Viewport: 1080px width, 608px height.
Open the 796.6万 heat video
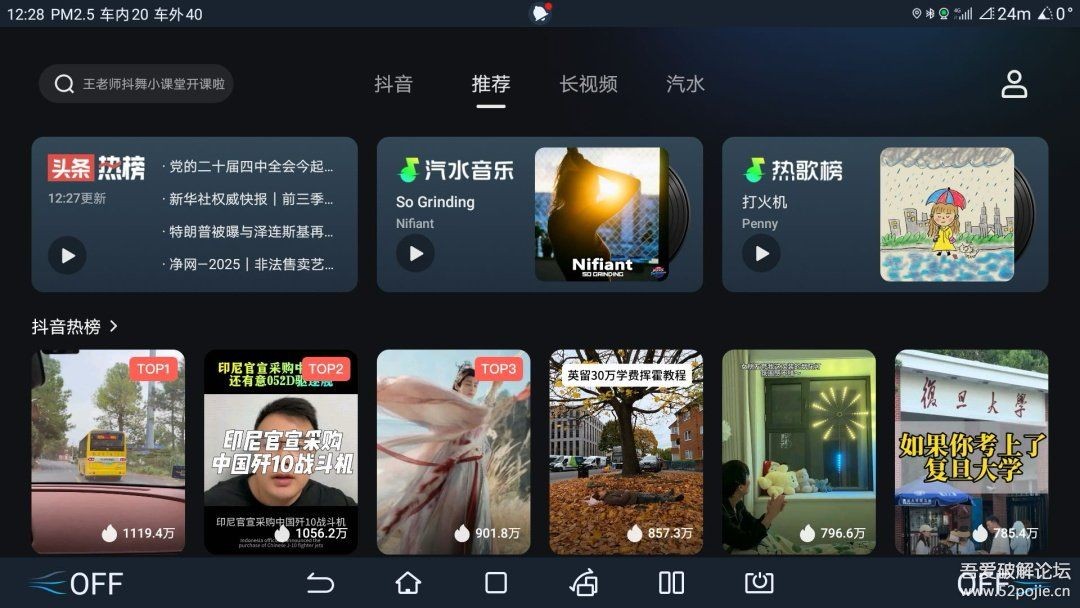click(x=798, y=450)
